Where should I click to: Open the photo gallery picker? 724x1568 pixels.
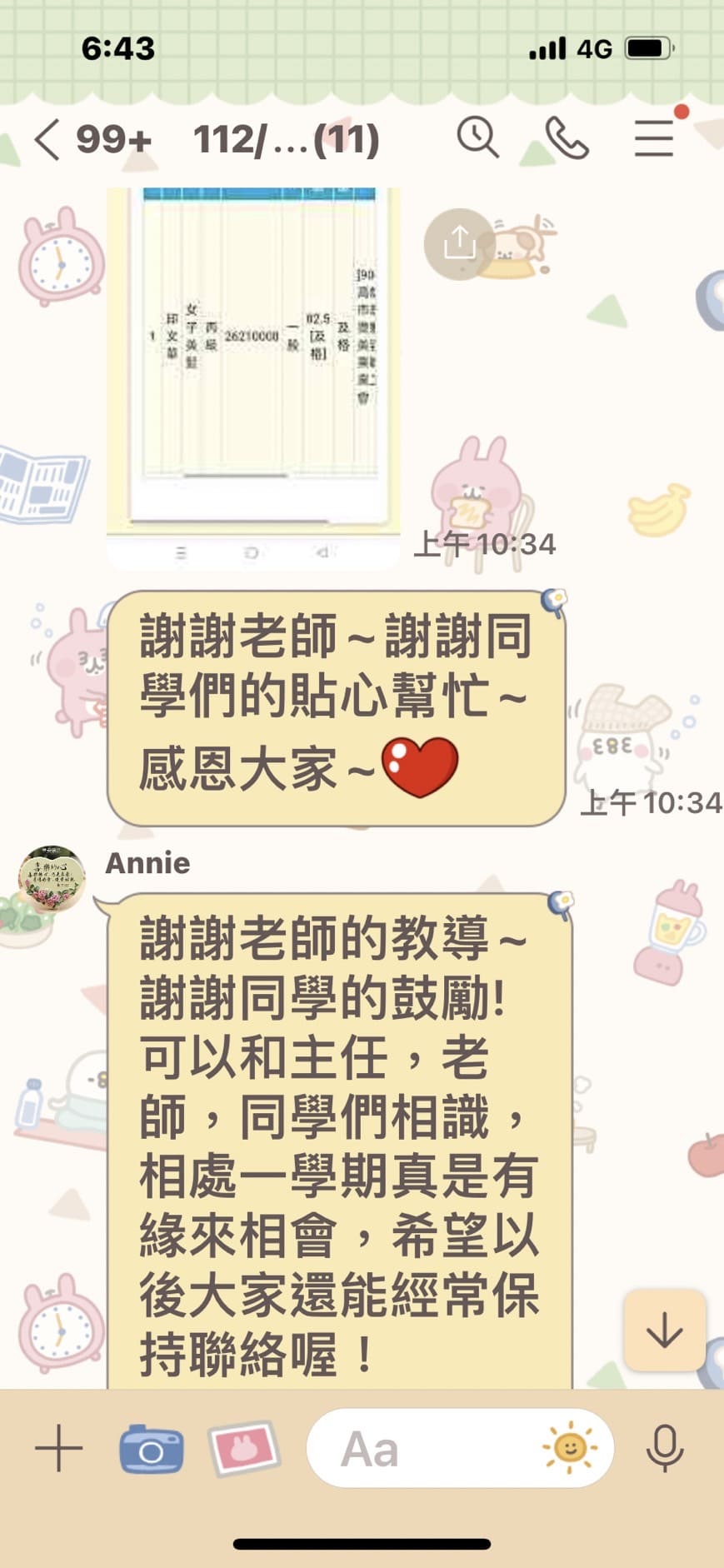pyautogui.click(x=244, y=1449)
